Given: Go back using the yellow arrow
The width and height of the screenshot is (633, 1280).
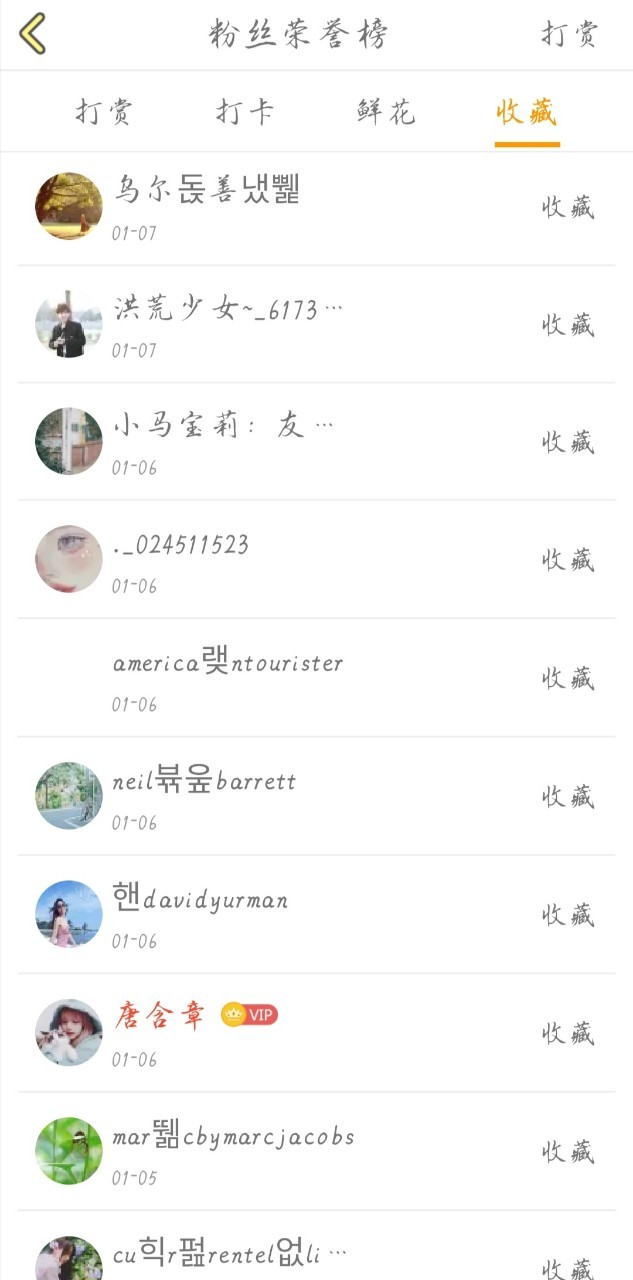Looking at the screenshot, I should click(33, 34).
